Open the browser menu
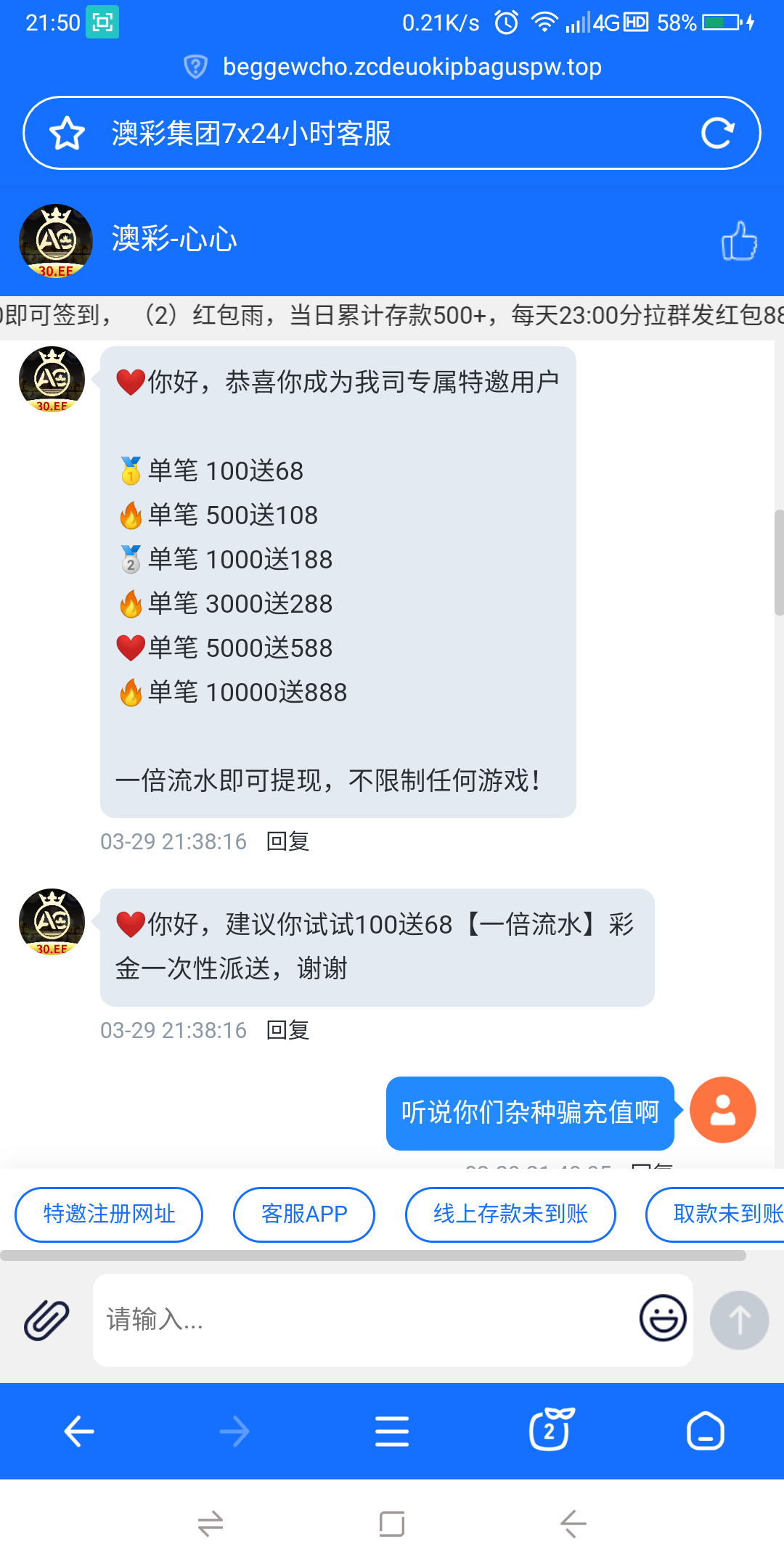The height and width of the screenshot is (1568, 784). (x=392, y=1432)
